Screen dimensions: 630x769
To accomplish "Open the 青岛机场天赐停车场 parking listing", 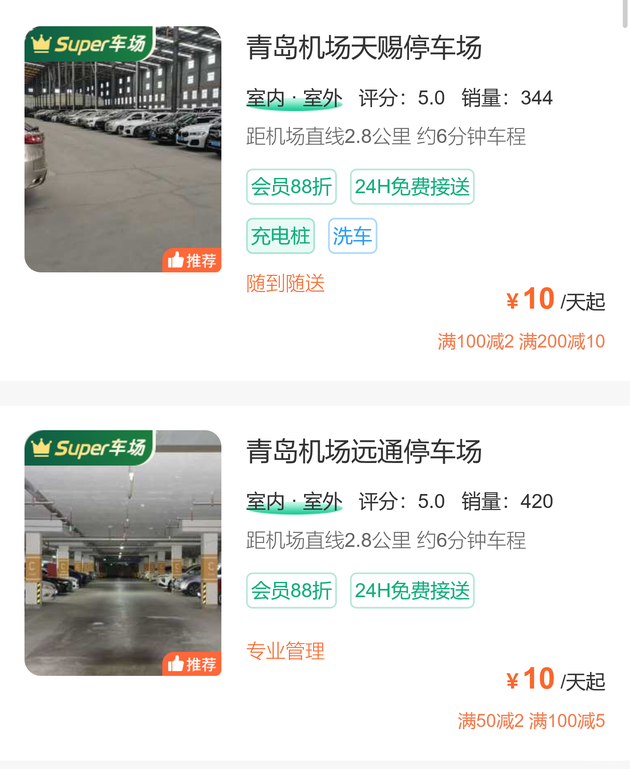I will (364, 48).
